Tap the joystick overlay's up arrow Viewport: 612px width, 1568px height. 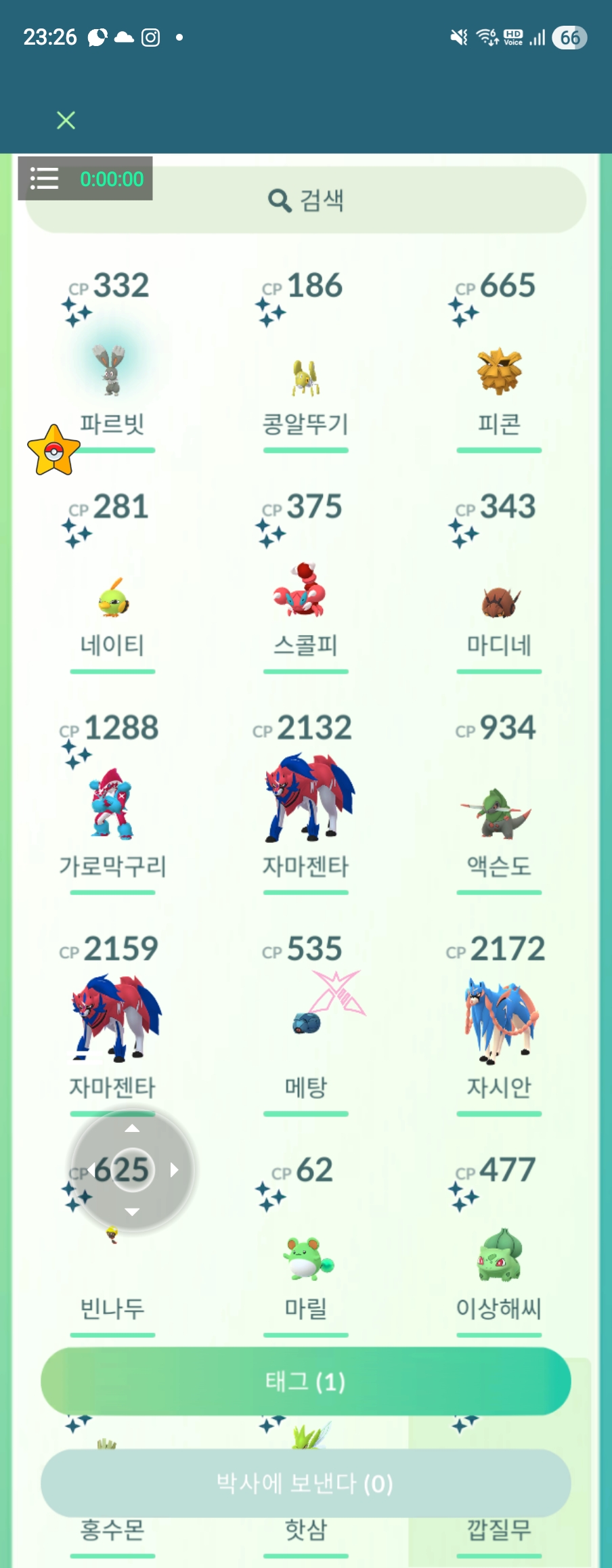point(133,1129)
